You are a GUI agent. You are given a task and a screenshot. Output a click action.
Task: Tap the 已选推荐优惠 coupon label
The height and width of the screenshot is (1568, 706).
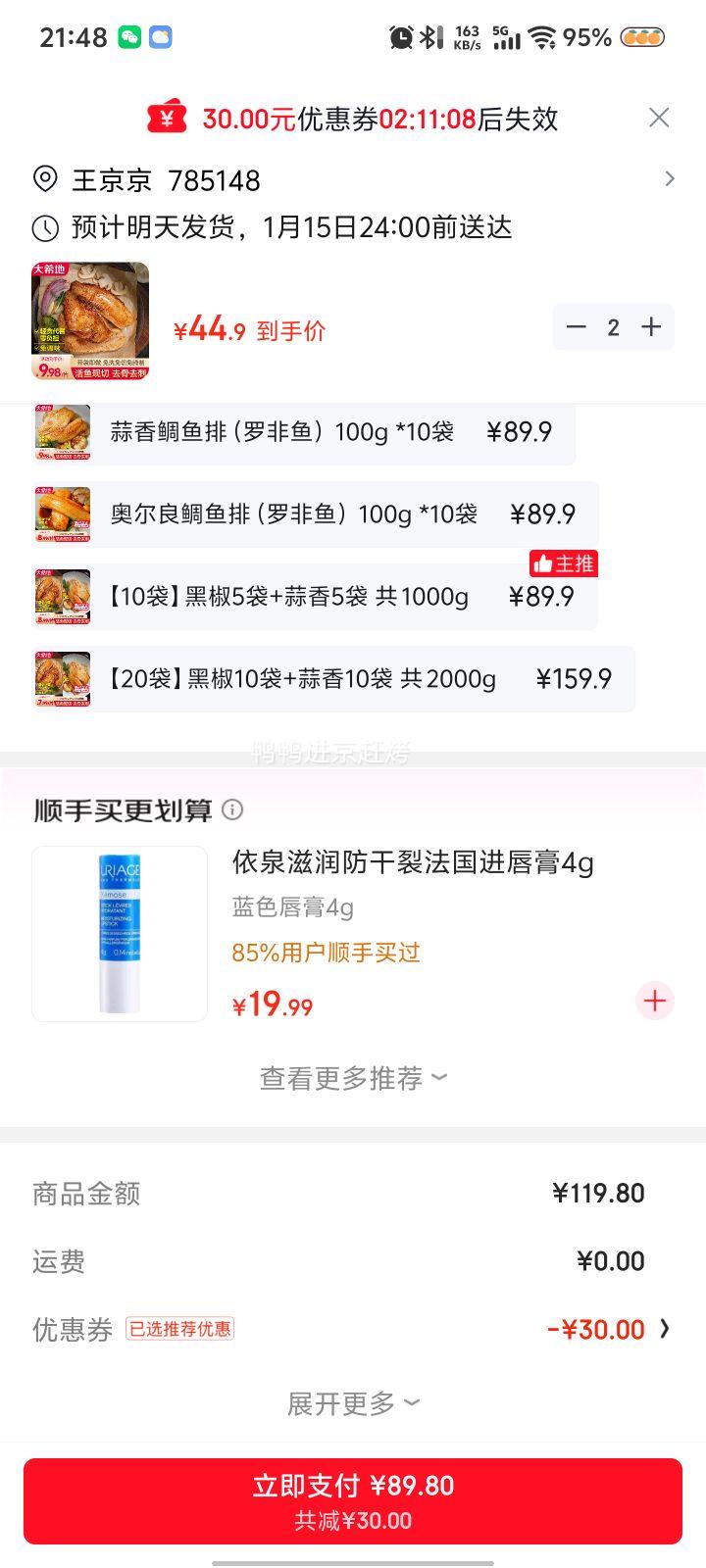click(181, 1329)
